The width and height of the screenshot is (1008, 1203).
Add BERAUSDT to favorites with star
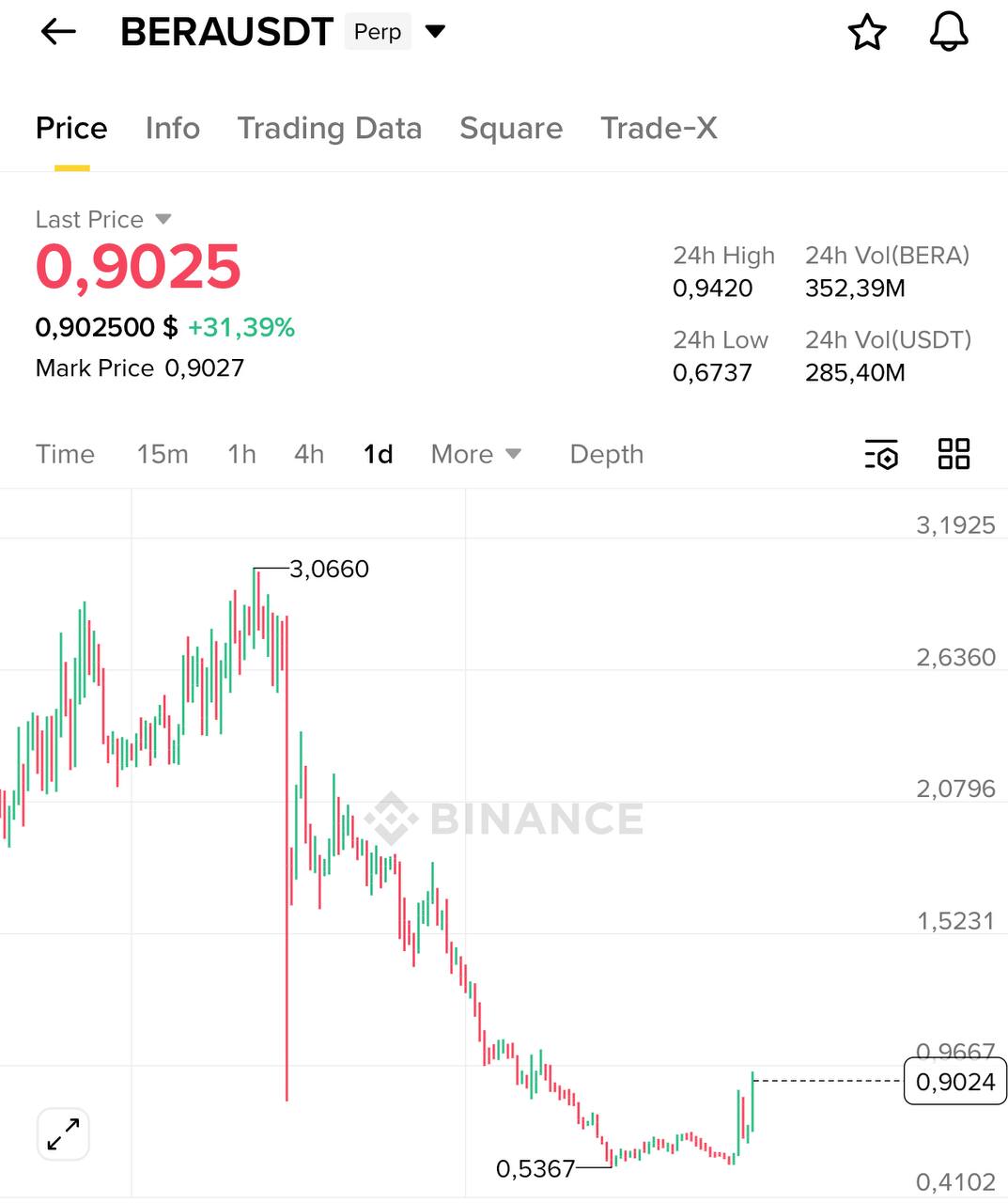click(x=866, y=33)
